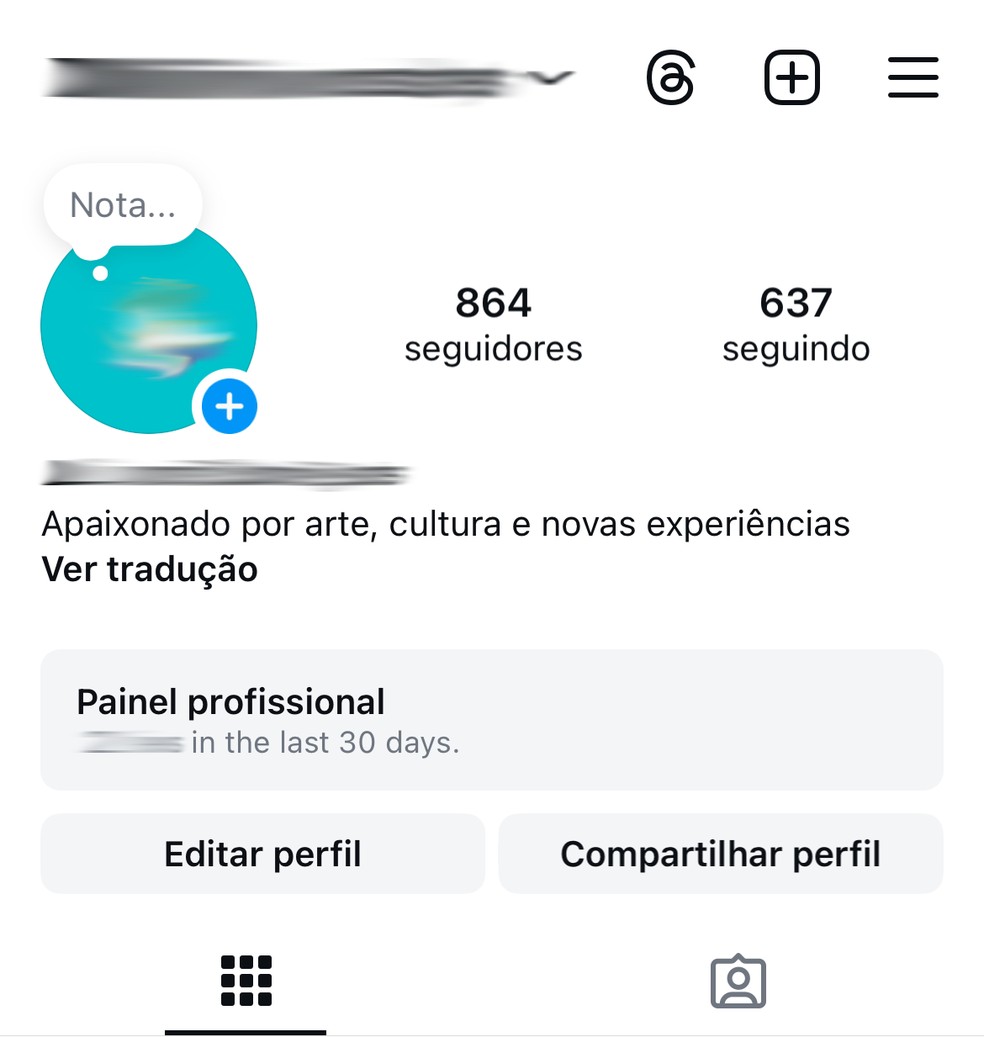Add a new story via the blue plus badge
The height and width of the screenshot is (1037, 984).
pos(229,406)
